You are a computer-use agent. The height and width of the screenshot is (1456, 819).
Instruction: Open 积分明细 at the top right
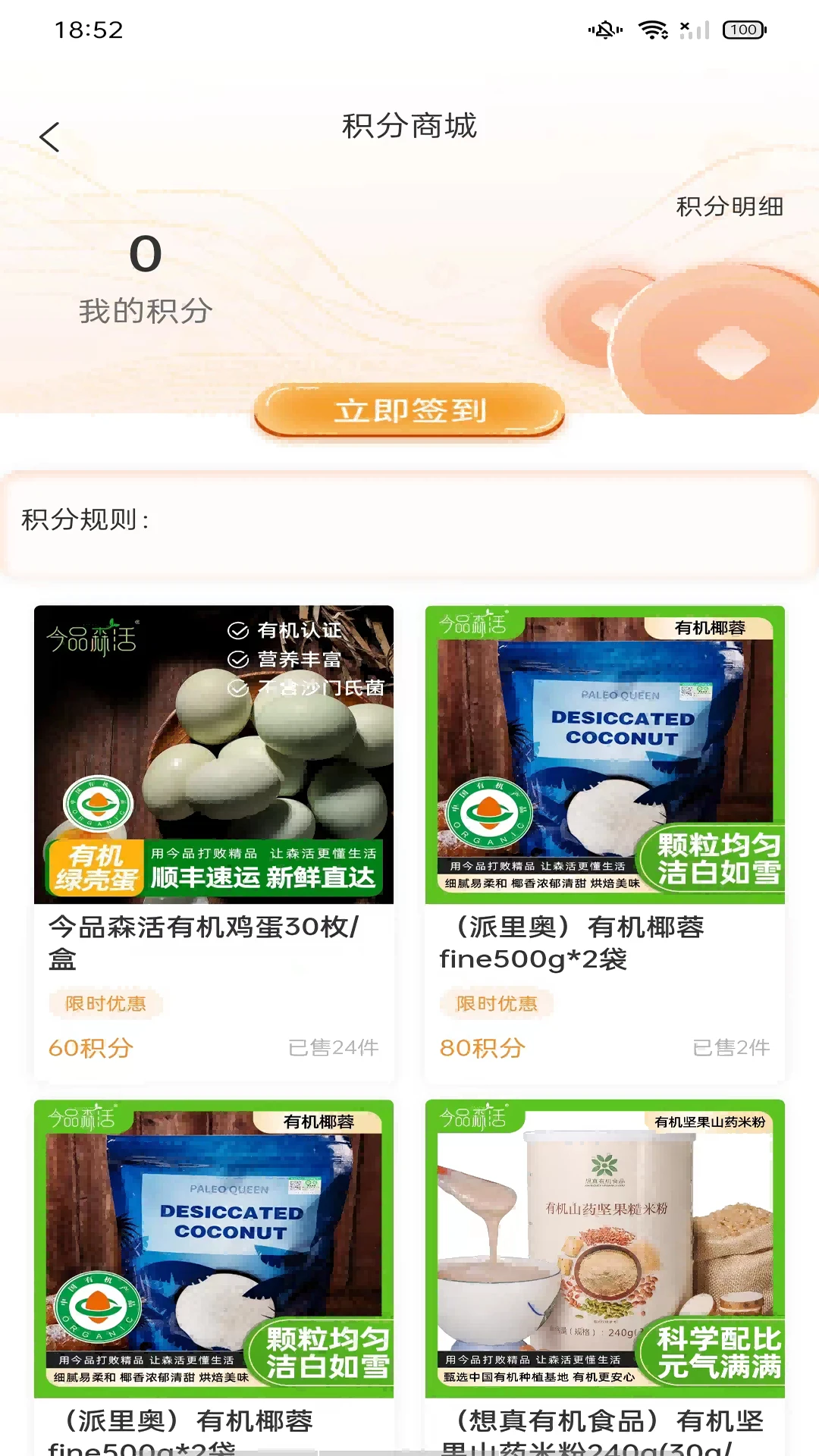(x=730, y=206)
